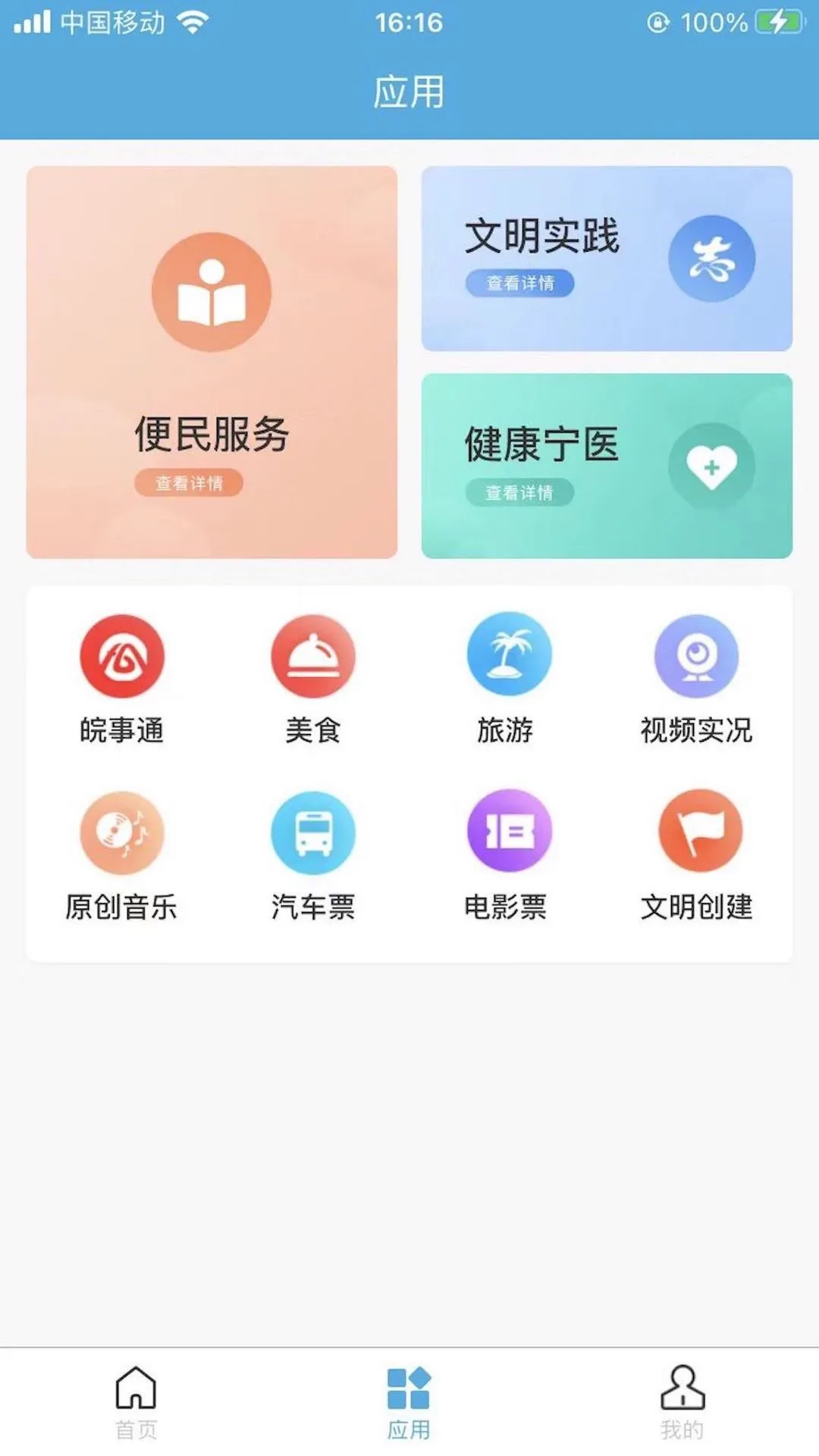Screen dimensions: 819x1456
Task: Open the 电影票 movie ticket icon
Action: point(507,832)
